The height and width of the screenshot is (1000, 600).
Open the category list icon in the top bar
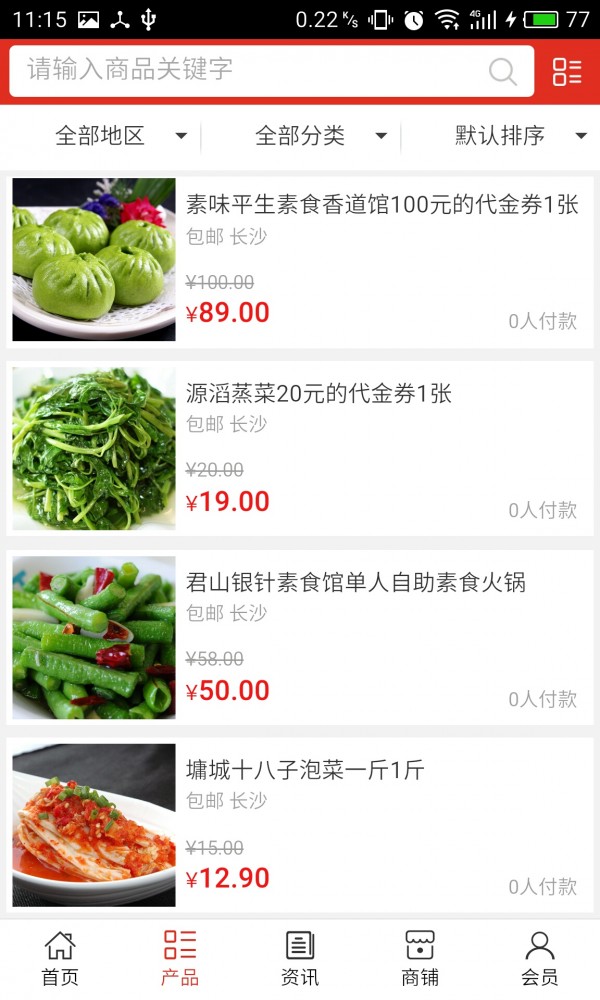[x=567, y=71]
